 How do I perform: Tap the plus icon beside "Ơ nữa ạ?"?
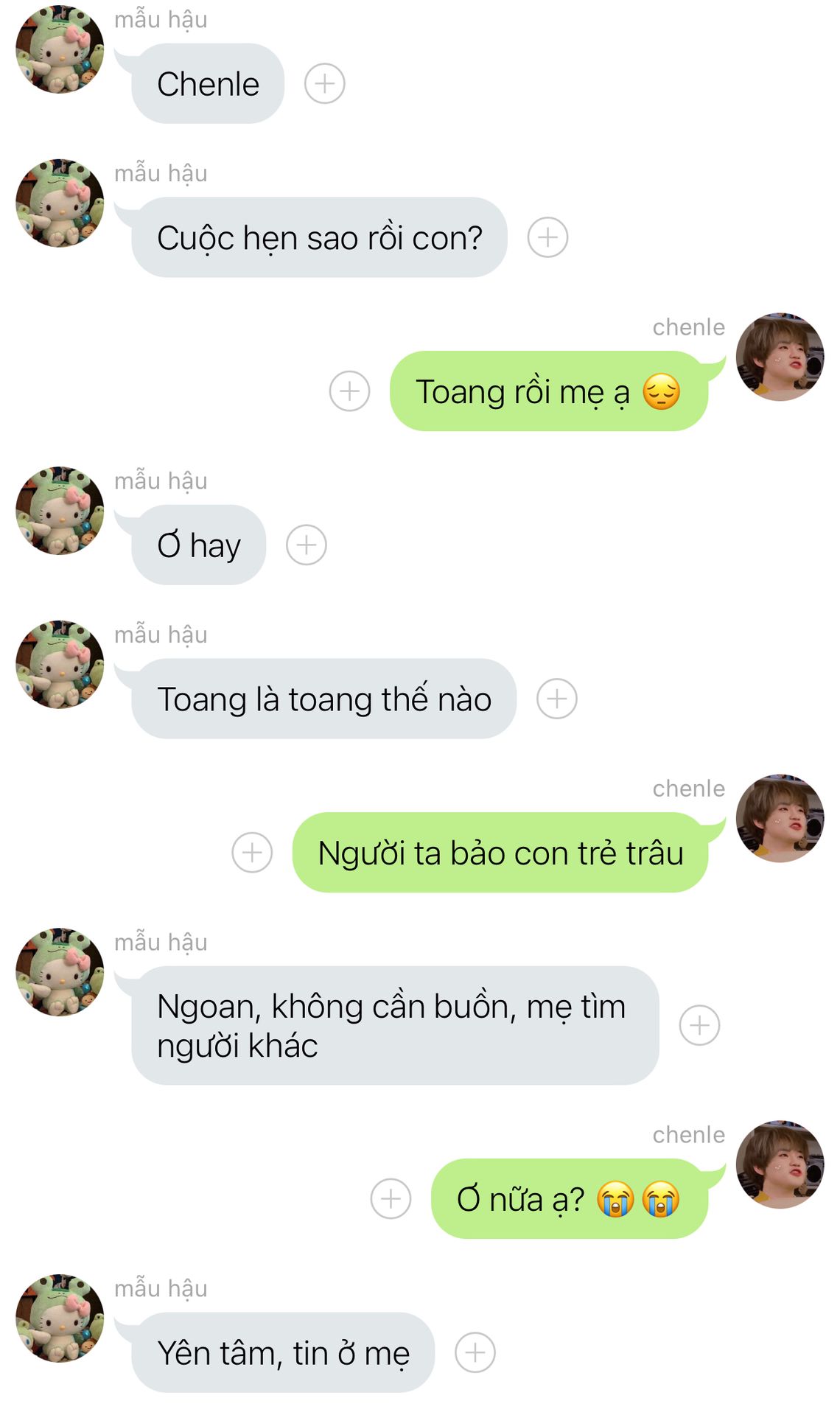click(x=391, y=1198)
